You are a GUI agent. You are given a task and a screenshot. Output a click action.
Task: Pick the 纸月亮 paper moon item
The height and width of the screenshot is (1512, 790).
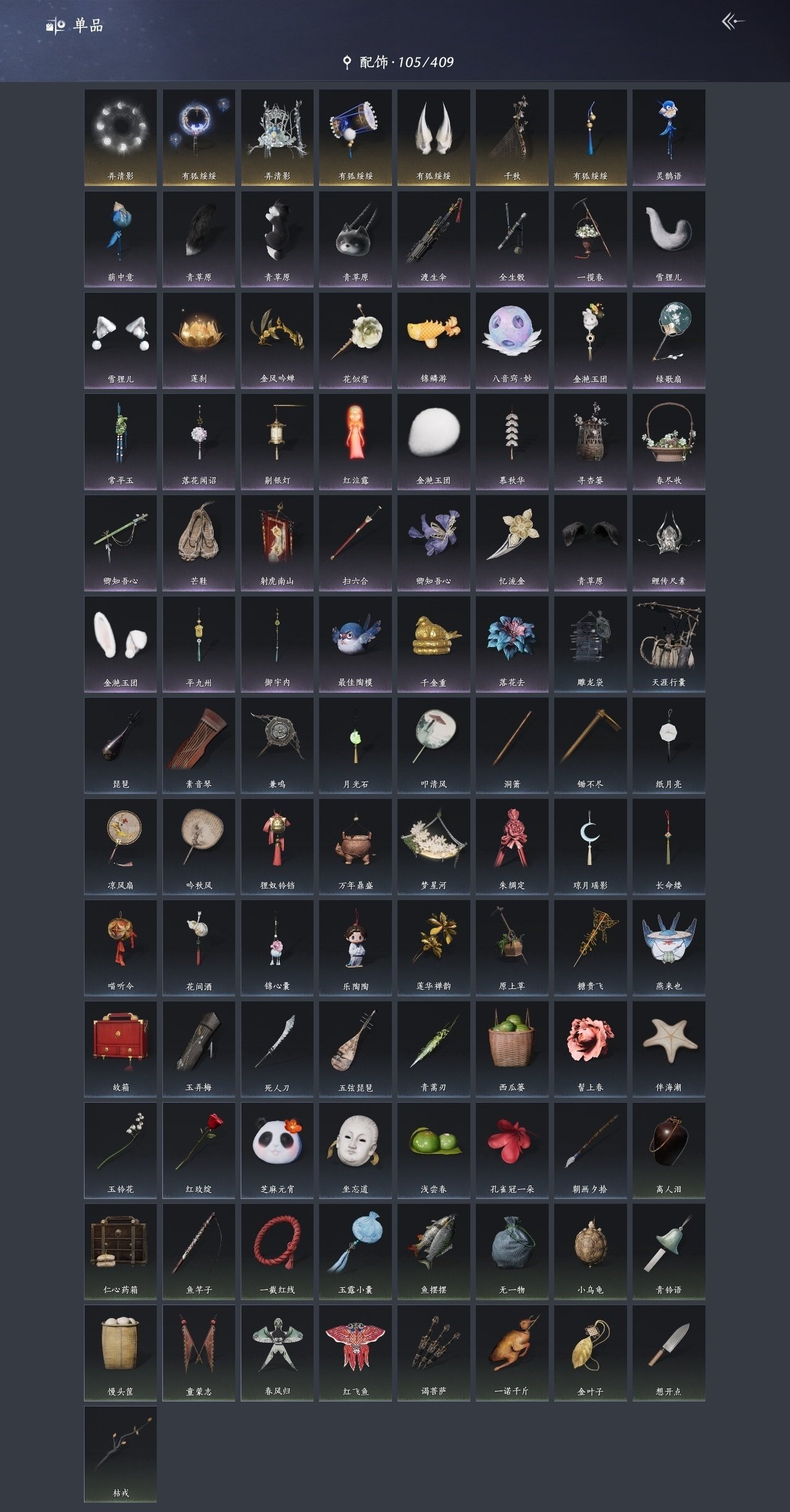(668, 745)
